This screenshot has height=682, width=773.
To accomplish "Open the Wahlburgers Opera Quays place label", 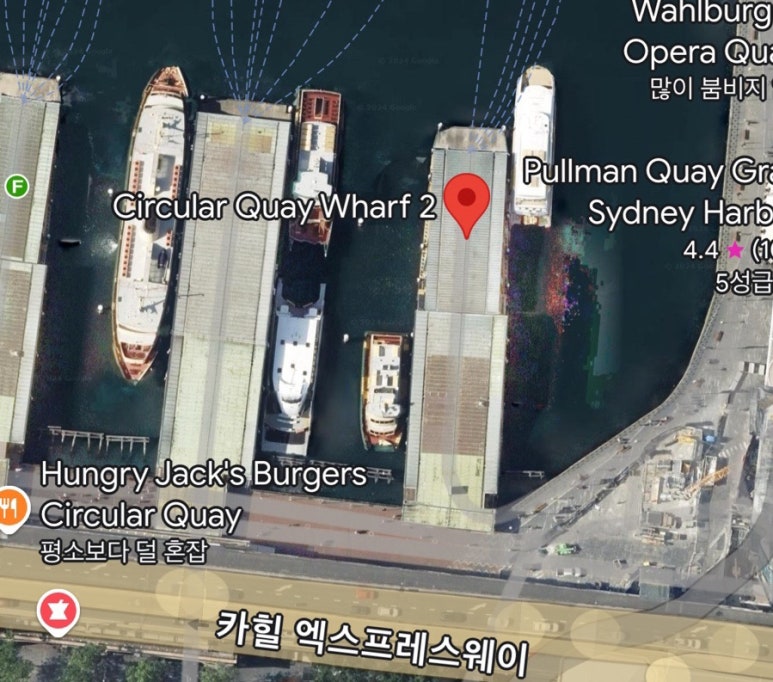I will [x=697, y=32].
